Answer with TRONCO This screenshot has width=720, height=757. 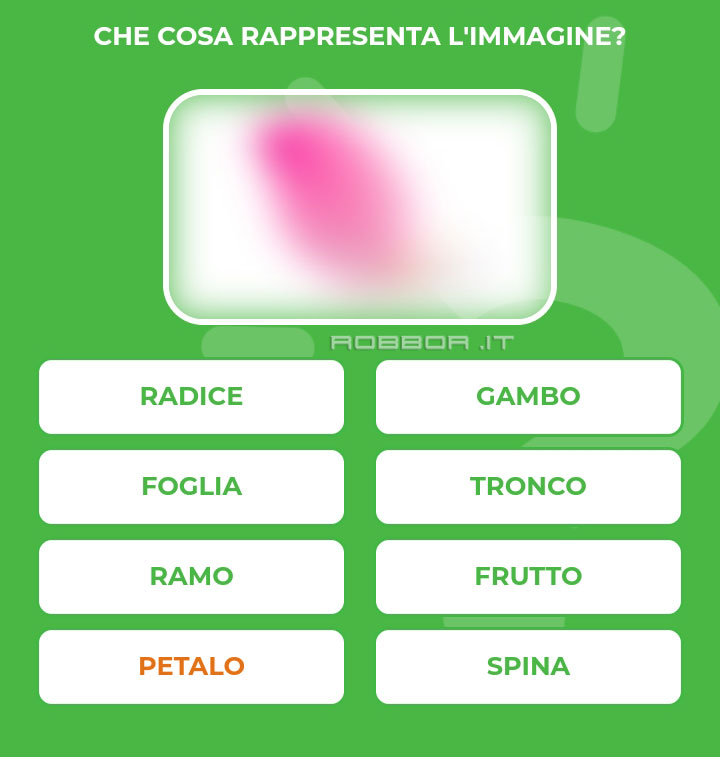[528, 487]
